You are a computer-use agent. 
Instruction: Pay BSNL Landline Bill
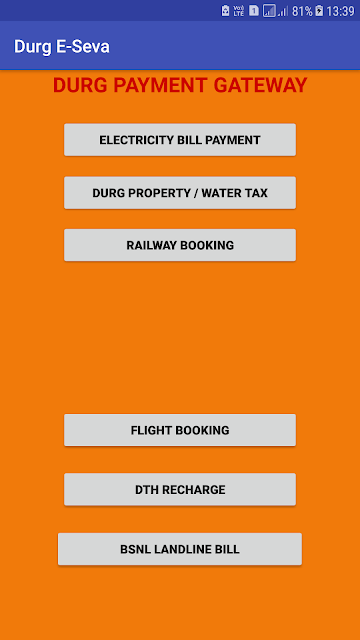180,549
